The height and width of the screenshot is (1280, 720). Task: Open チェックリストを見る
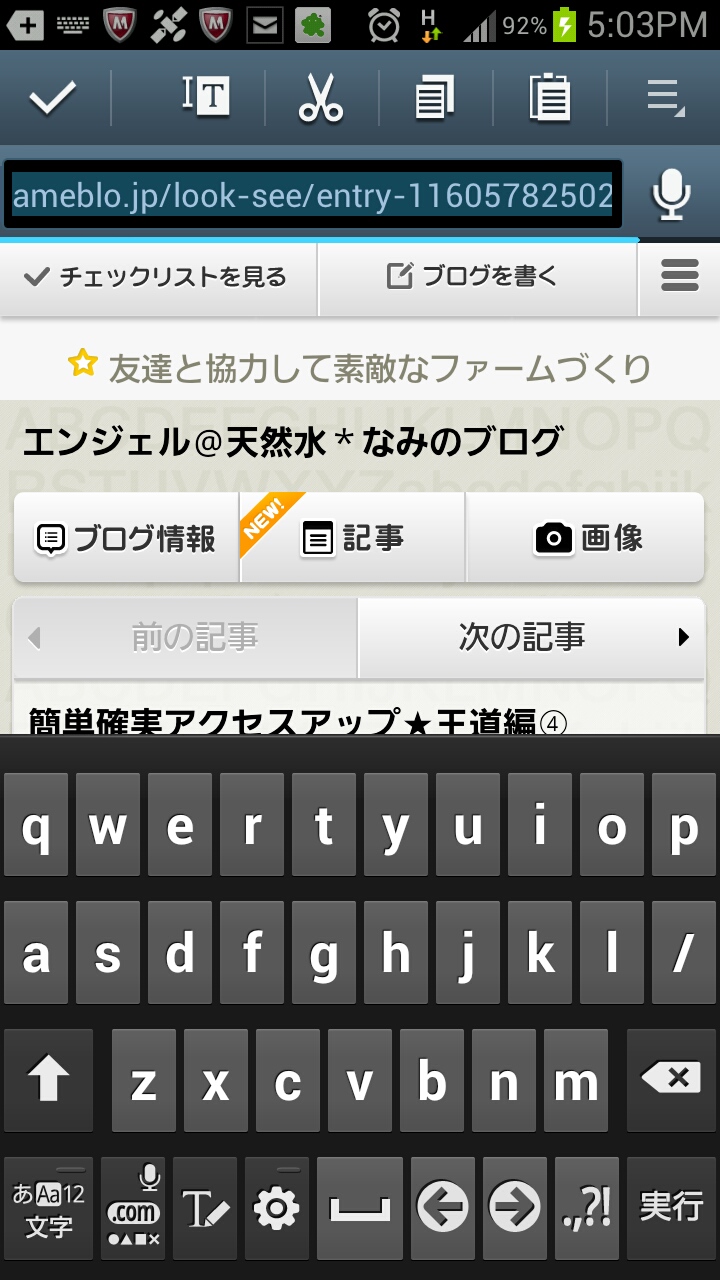157,277
